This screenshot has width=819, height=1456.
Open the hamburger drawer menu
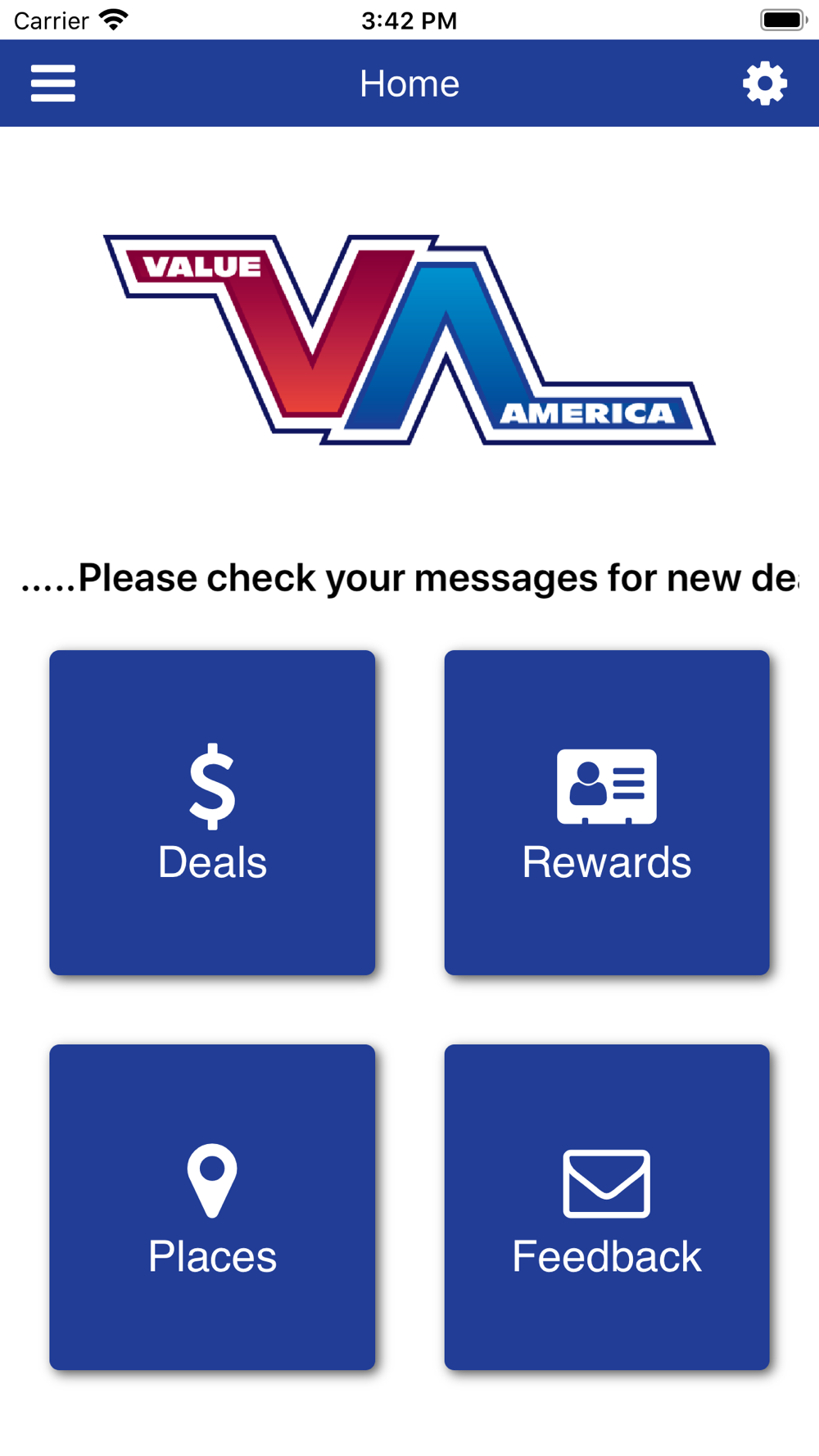(53, 84)
